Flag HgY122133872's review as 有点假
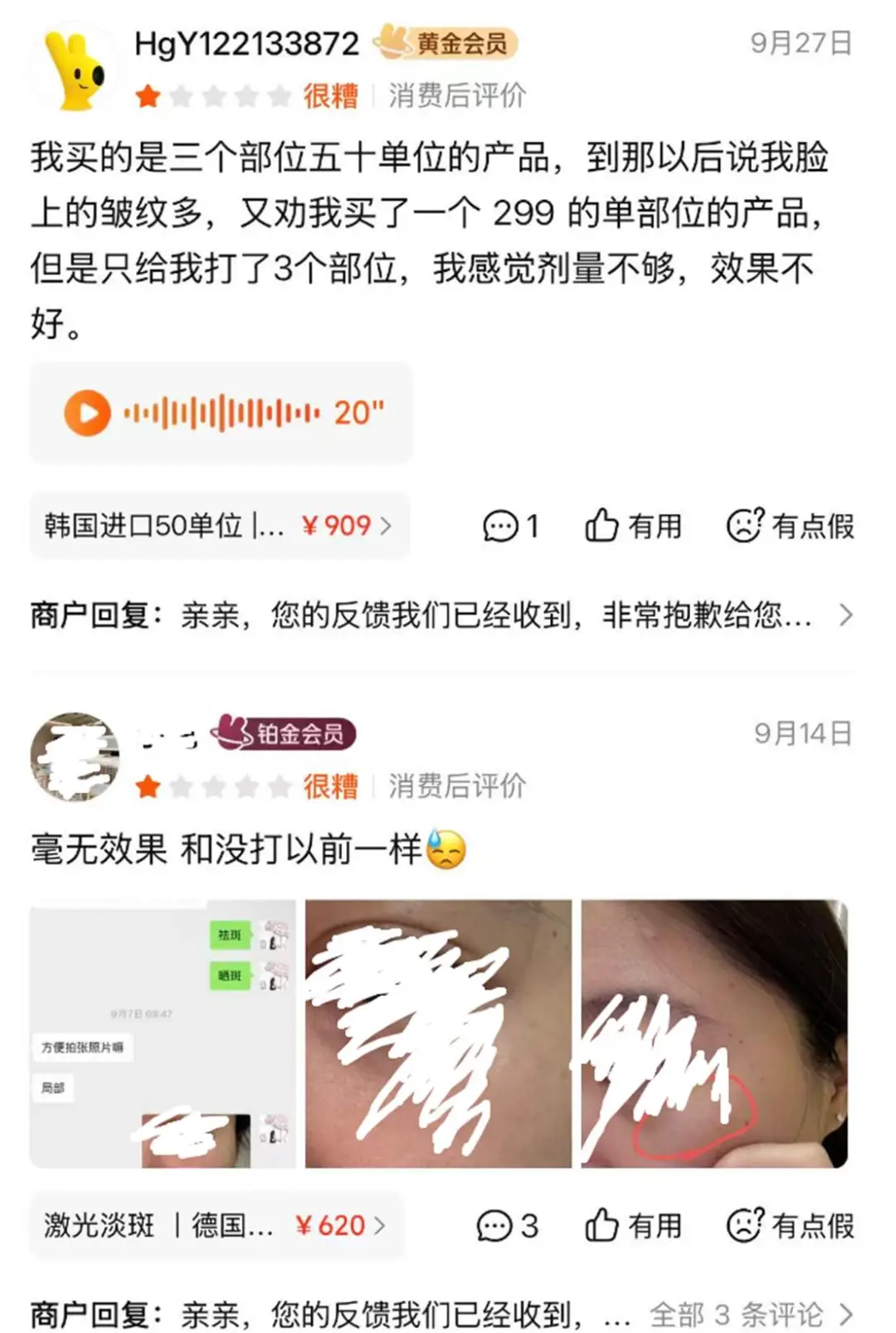The image size is (896, 1333). click(790, 526)
